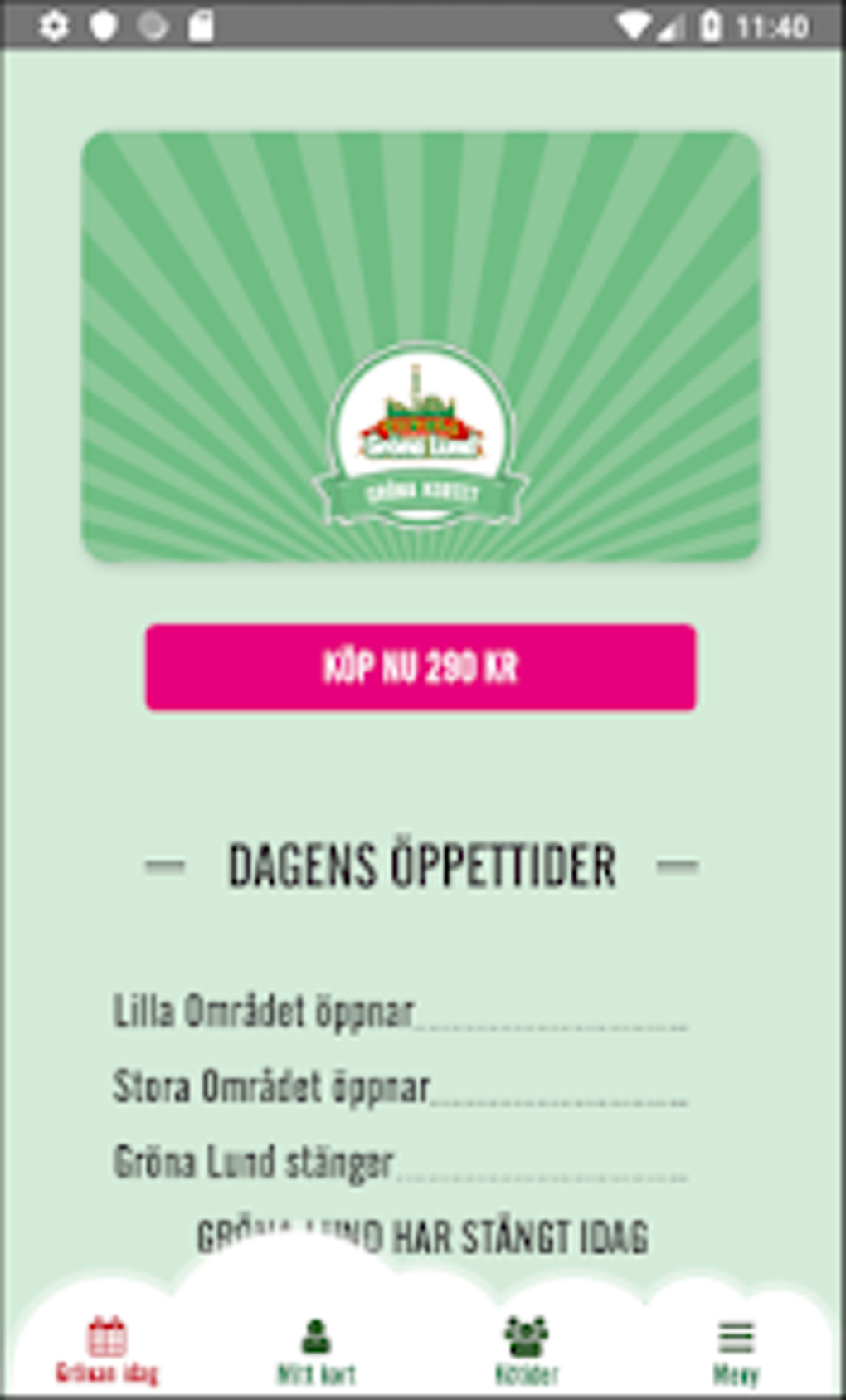This screenshot has width=846, height=1400.
Task: Select the Grönan idag tab
Action: click(x=107, y=1350)
